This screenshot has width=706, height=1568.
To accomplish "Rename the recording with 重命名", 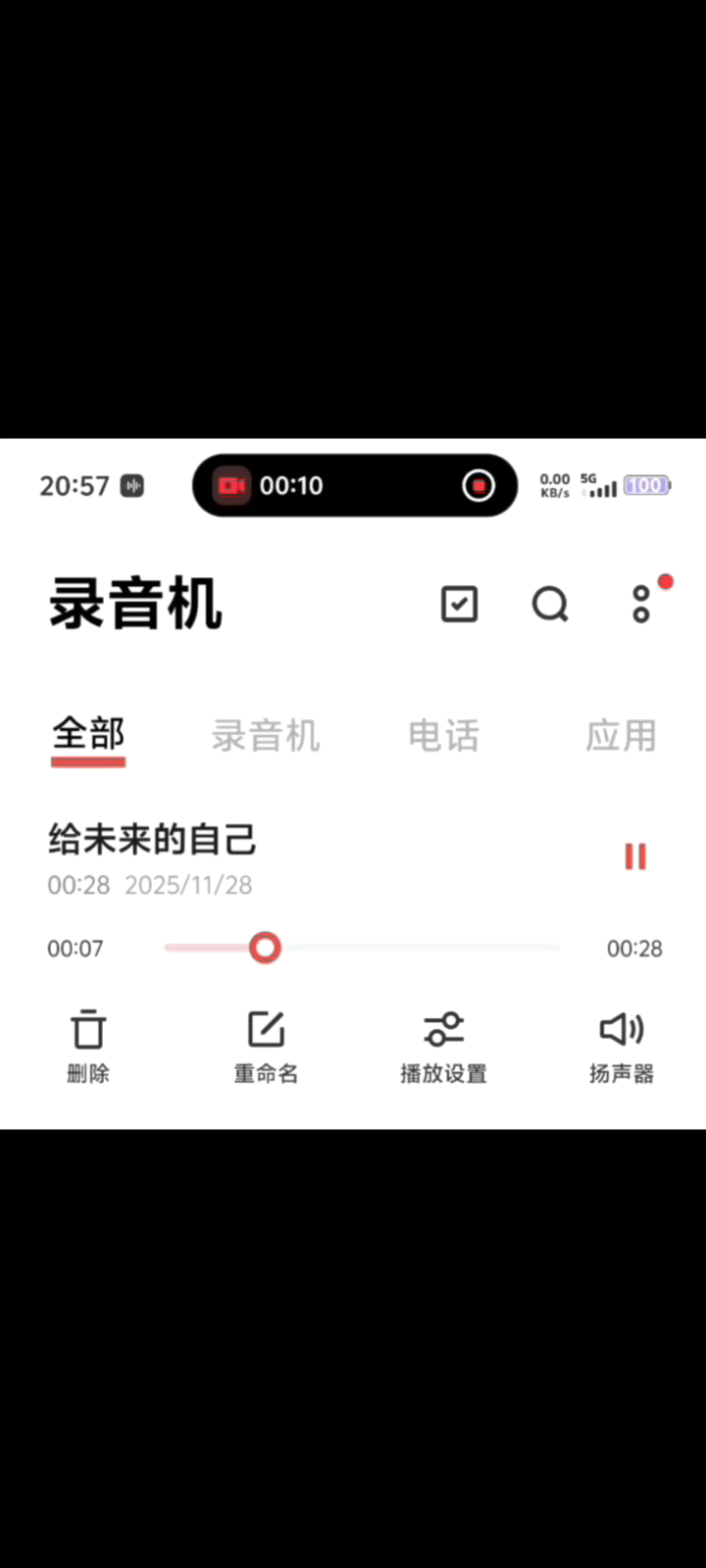I will pos(266,1045).
